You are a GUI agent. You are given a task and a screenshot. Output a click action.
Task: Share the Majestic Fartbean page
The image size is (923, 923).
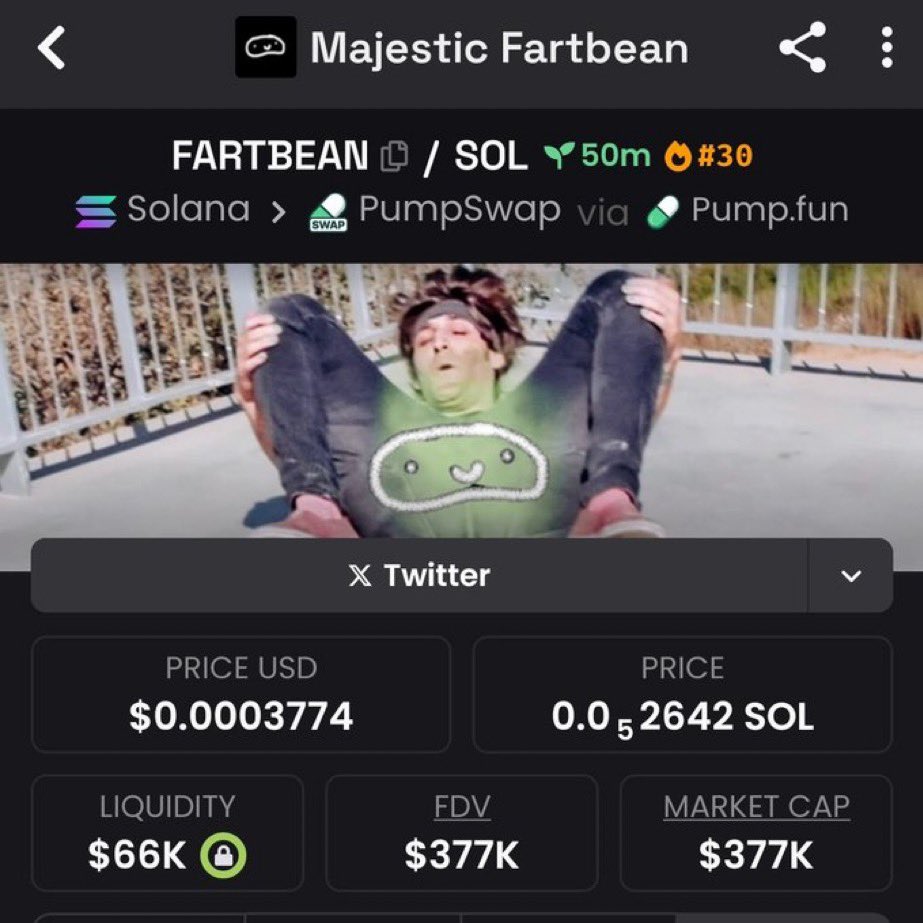802,48
